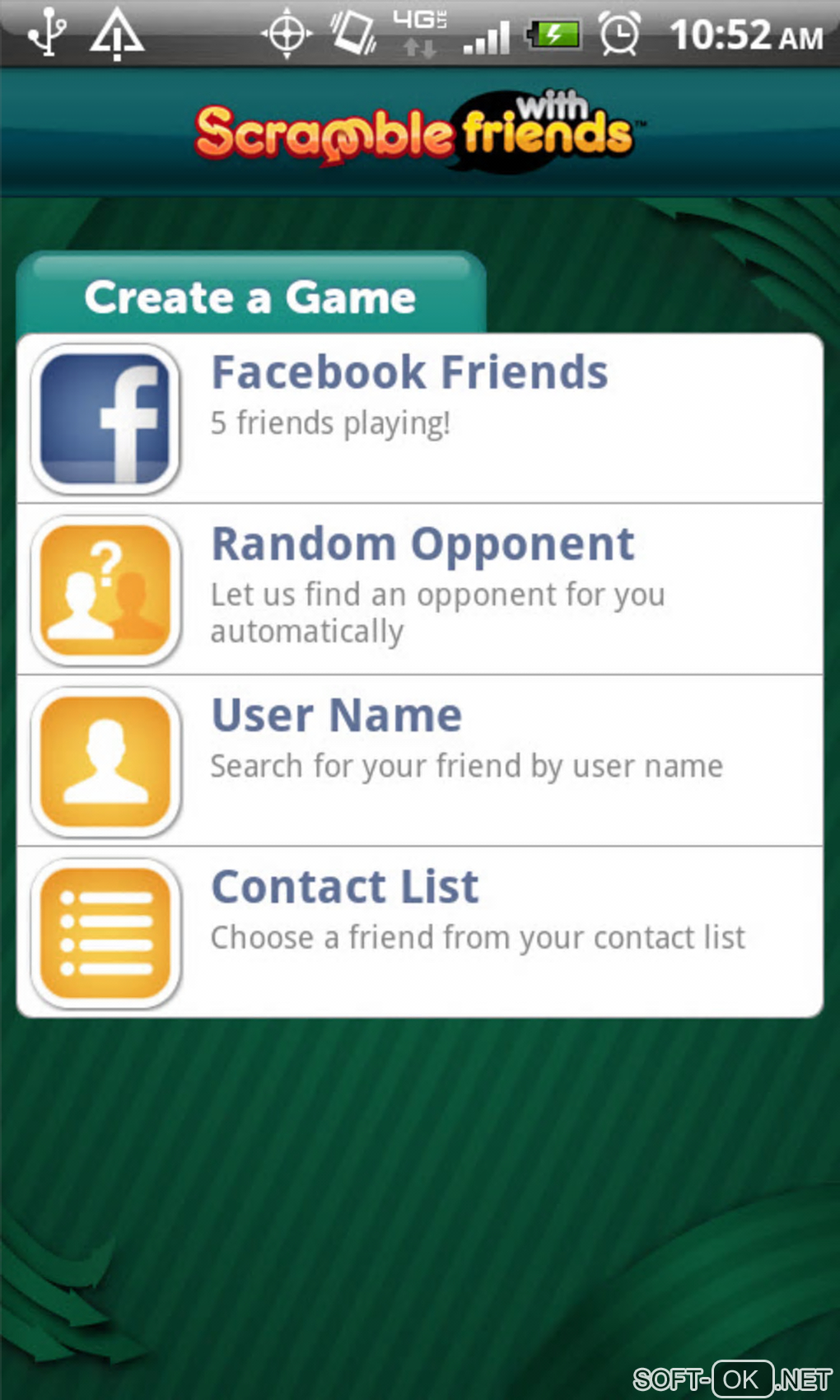The image size is (840, 1400).
Task: Pick a friend from Contact List
Action: 420,932
